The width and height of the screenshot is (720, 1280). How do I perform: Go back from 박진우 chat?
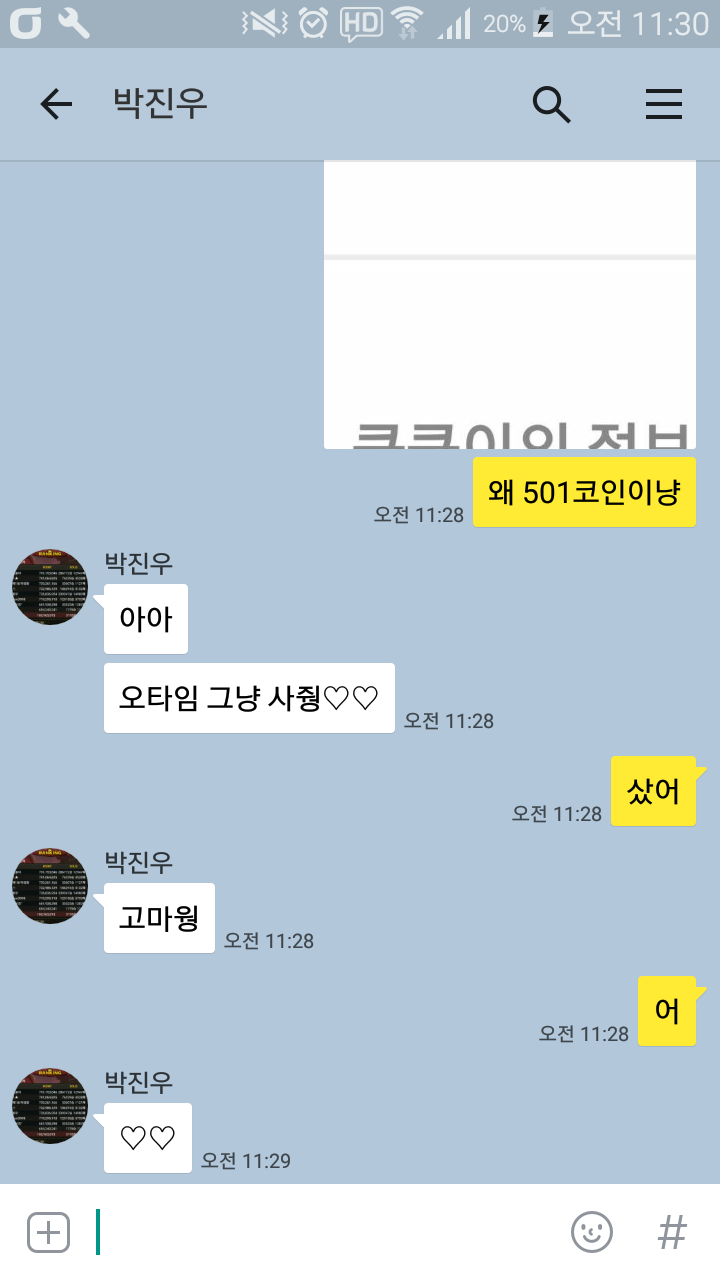click(x=56, y=104)
